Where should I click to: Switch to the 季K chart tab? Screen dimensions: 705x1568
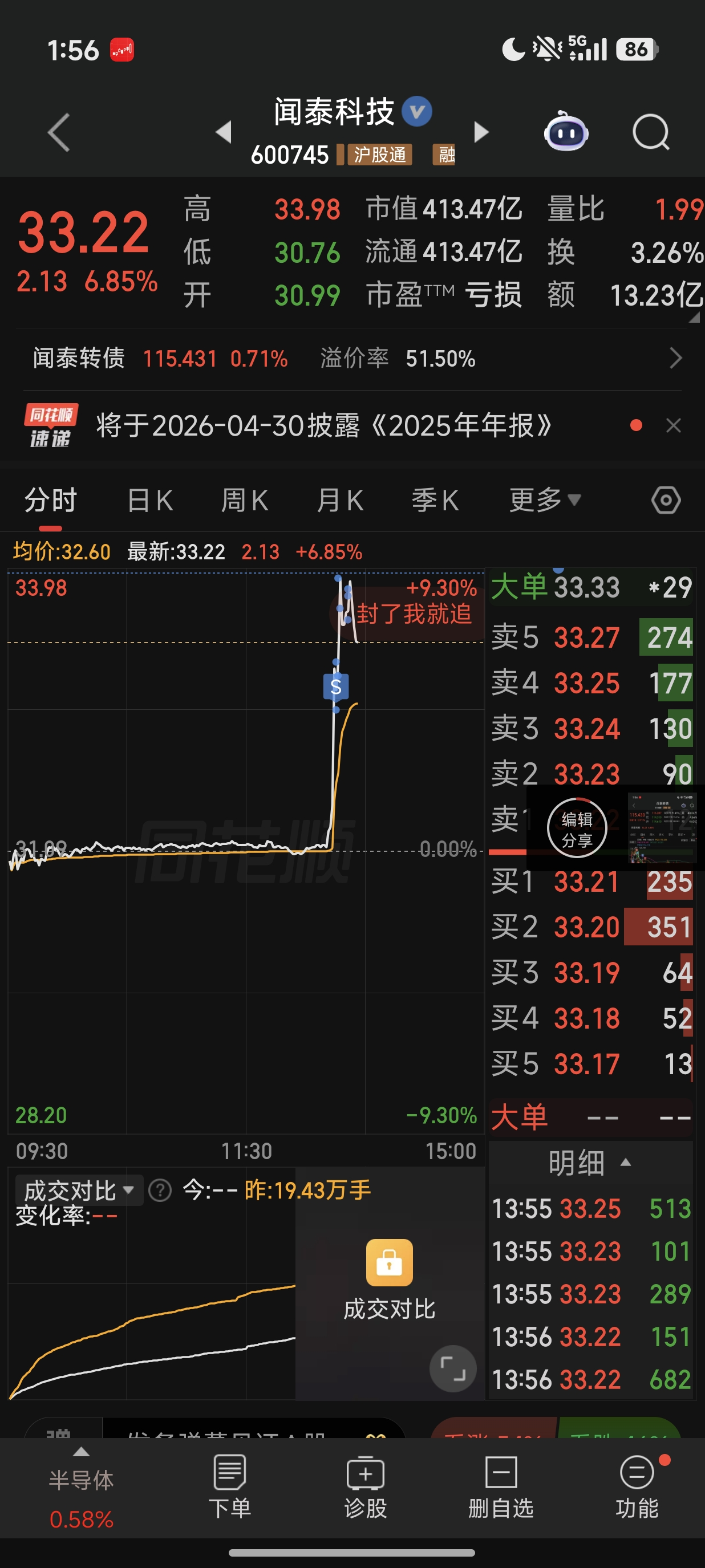(x=435, y=501)
